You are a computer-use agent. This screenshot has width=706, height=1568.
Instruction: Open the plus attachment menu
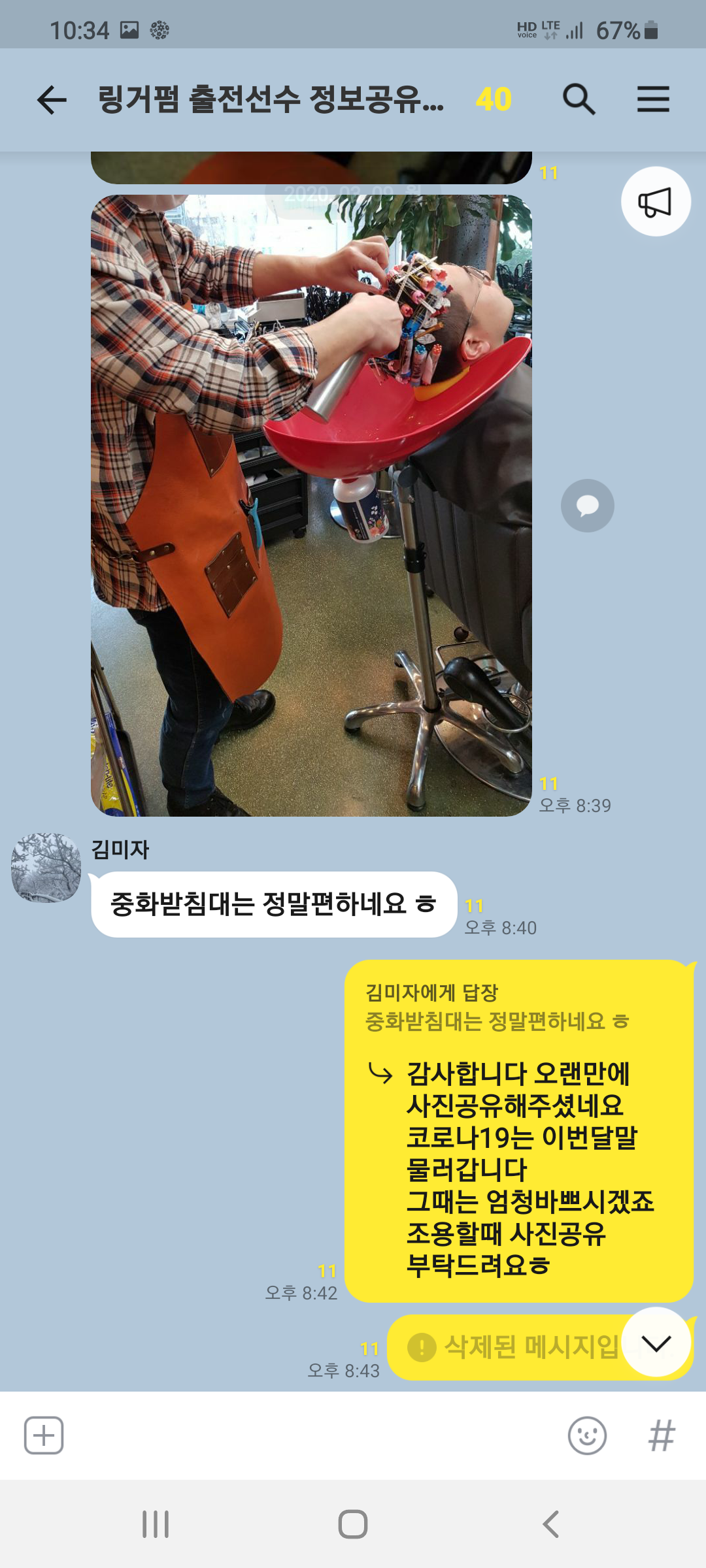(44, 1435)
